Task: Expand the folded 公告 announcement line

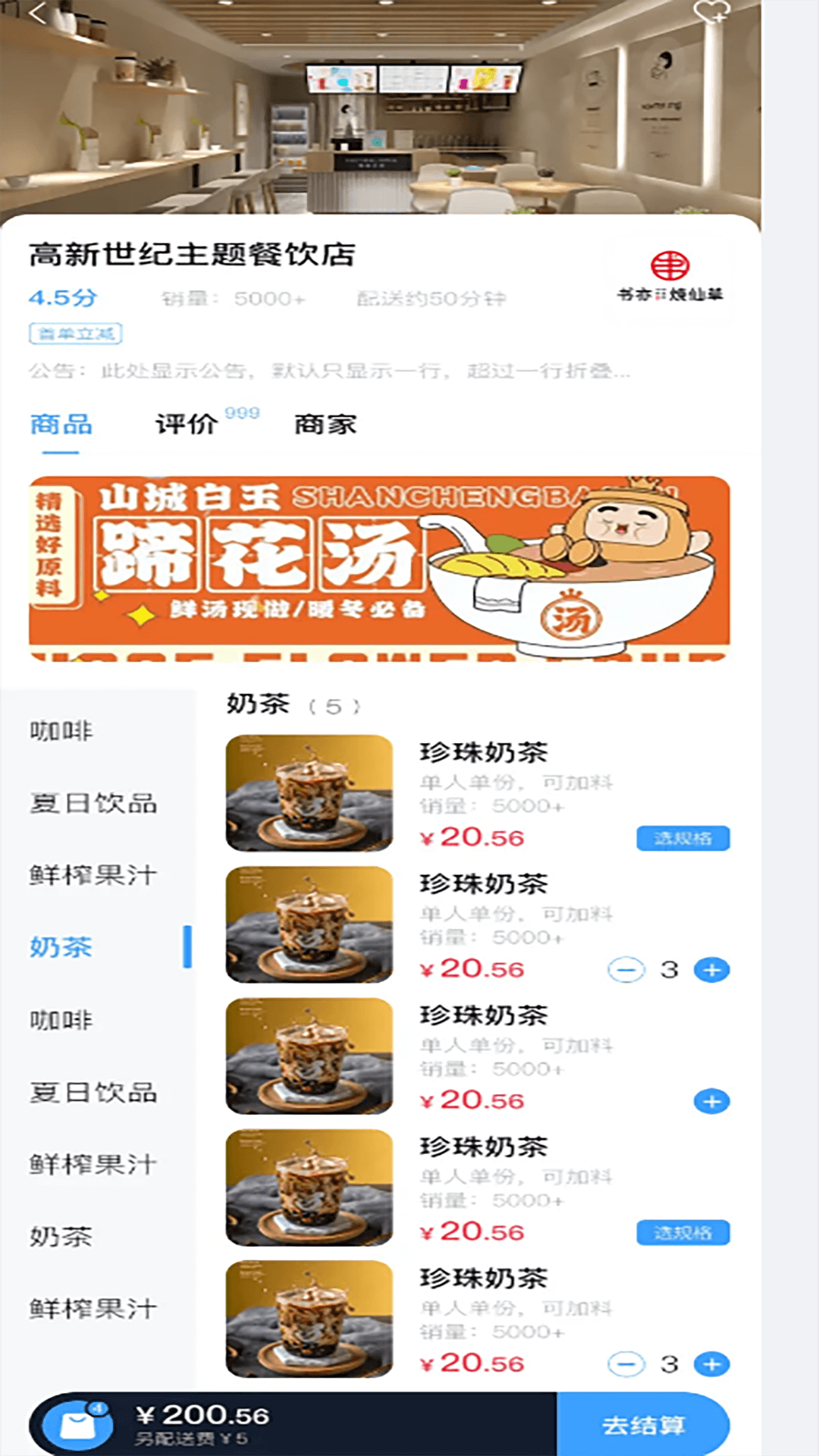Action: (x=329, y=371)
